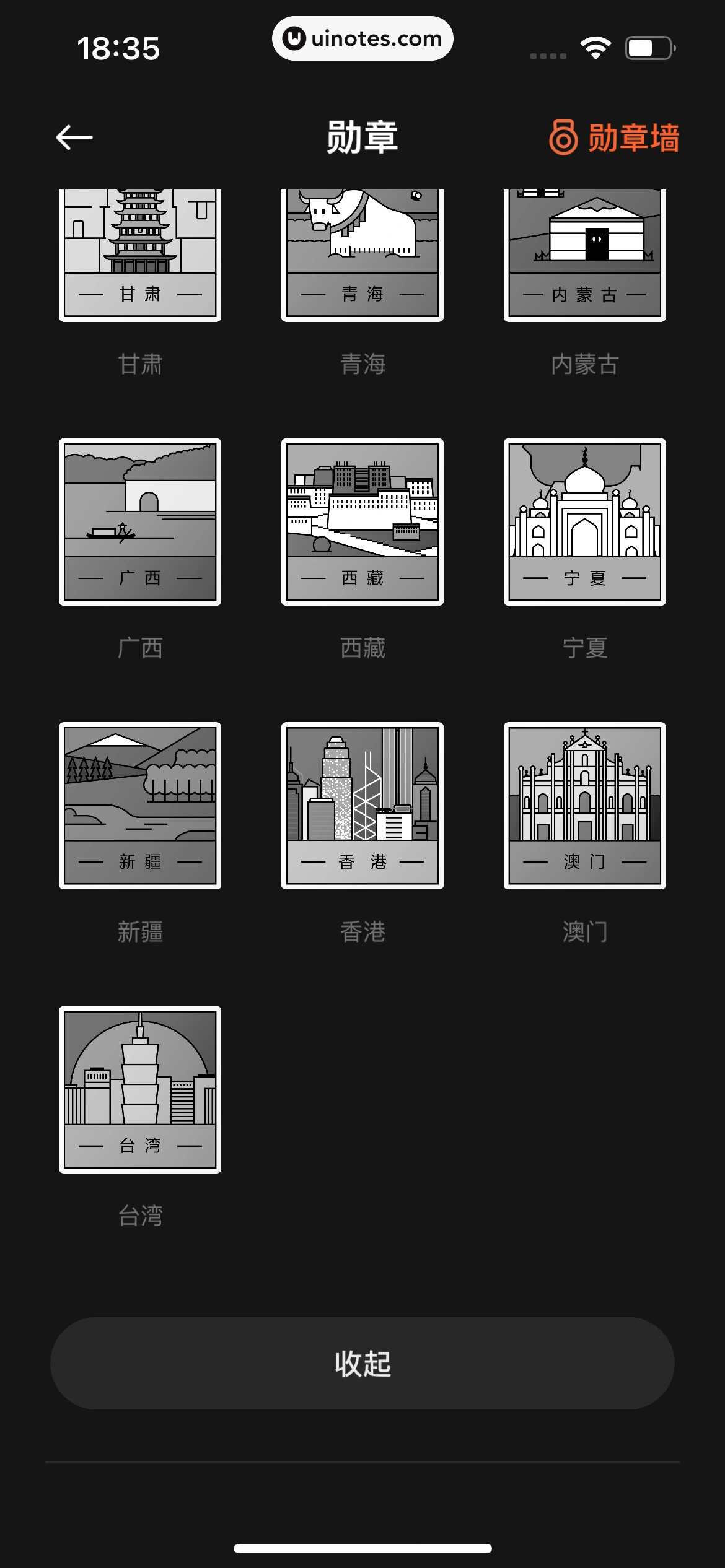The height and width of the screenshot is (1568, 725).
Task: Collapse the list with 收起
Action: (362, 1364)
